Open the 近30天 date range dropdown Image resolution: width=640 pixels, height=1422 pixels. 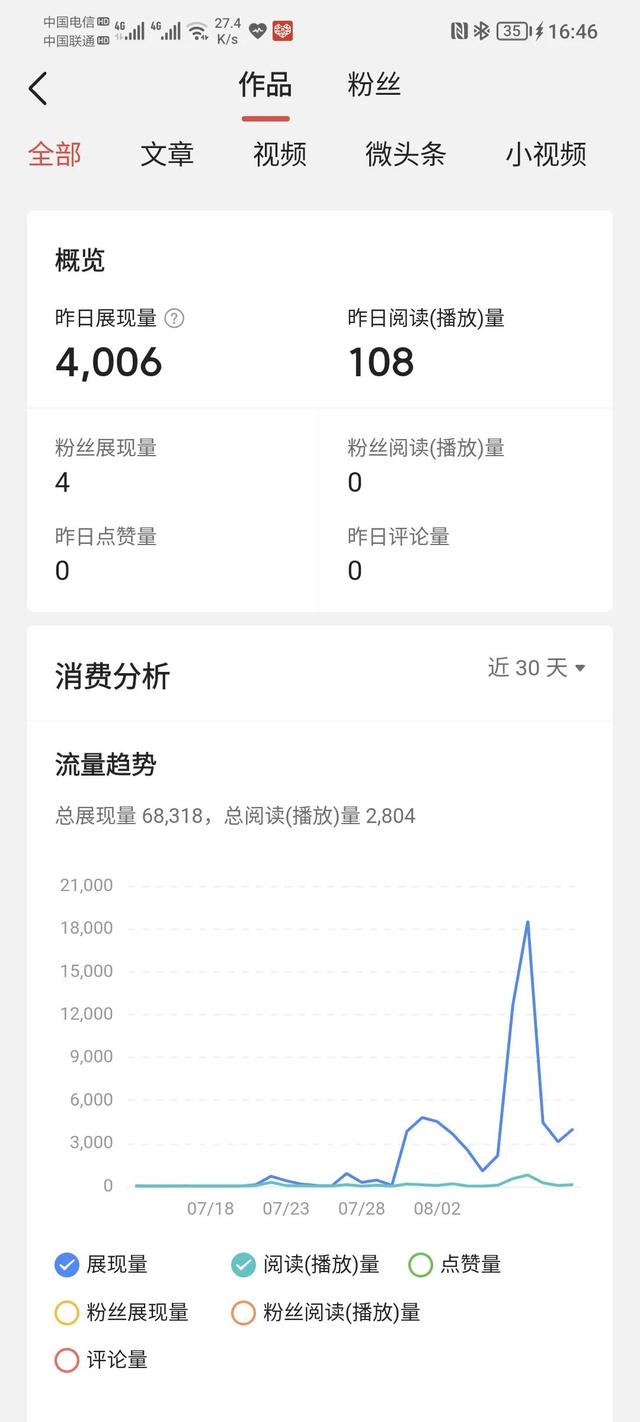[536, 668]
